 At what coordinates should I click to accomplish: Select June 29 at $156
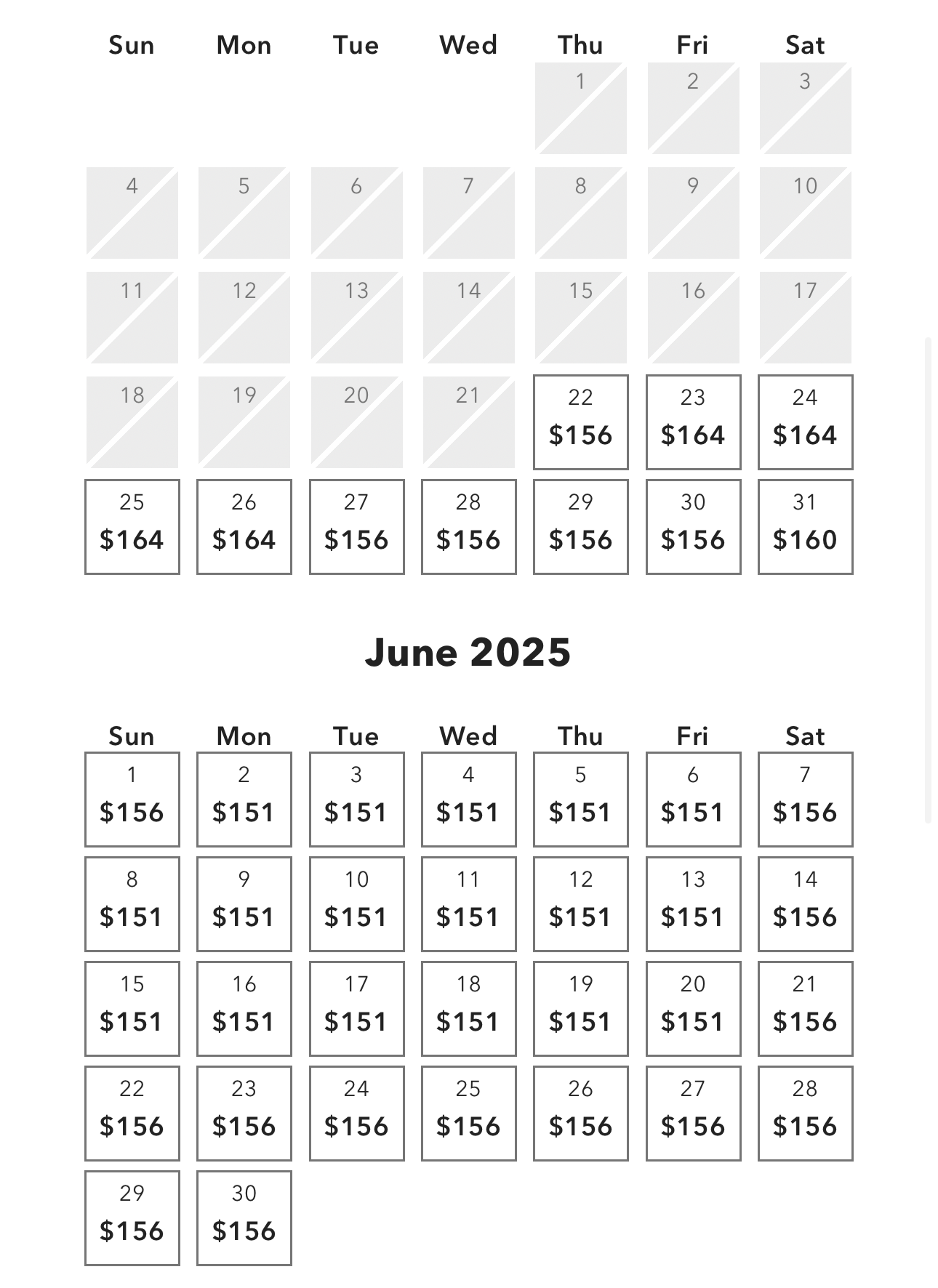(x=132, y=1217)
